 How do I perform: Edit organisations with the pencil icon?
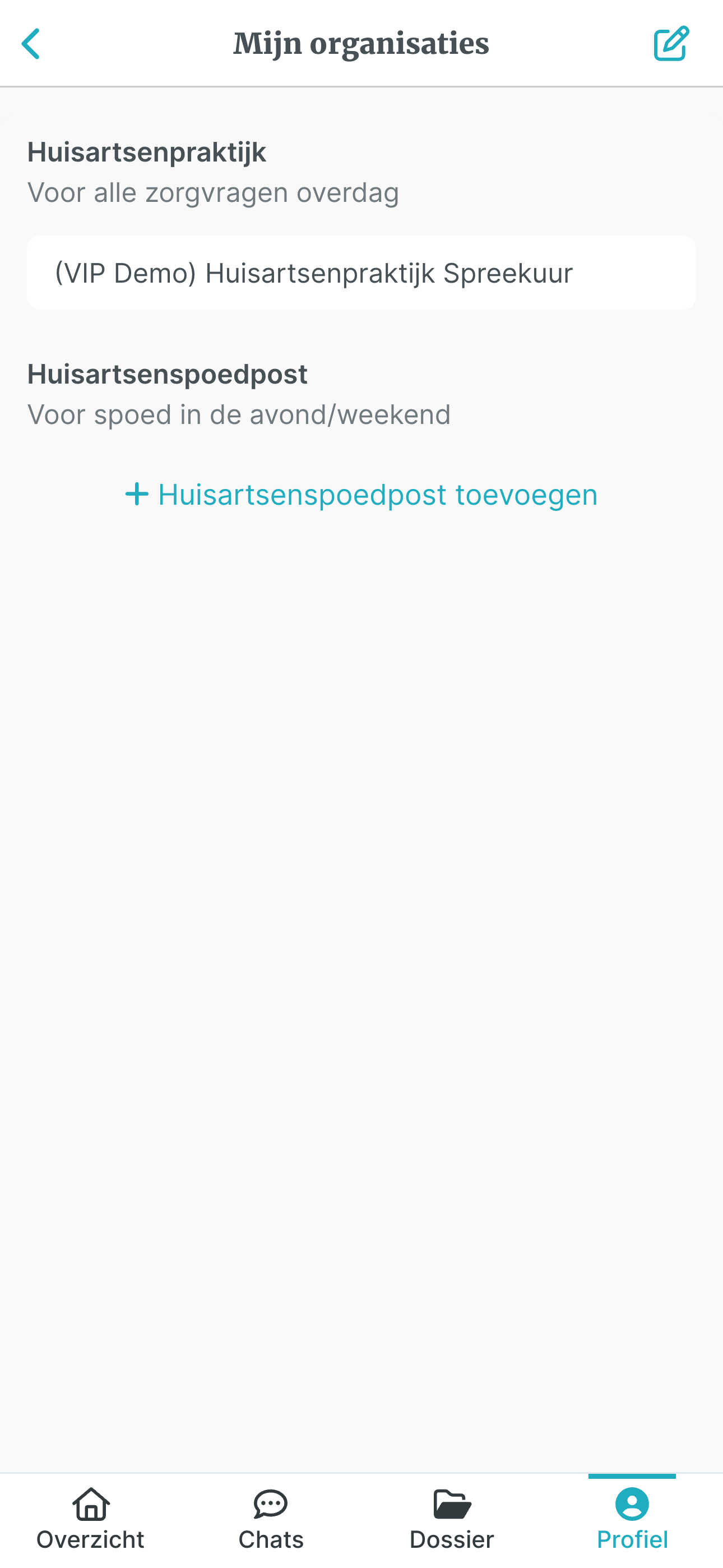click(671, 44)
